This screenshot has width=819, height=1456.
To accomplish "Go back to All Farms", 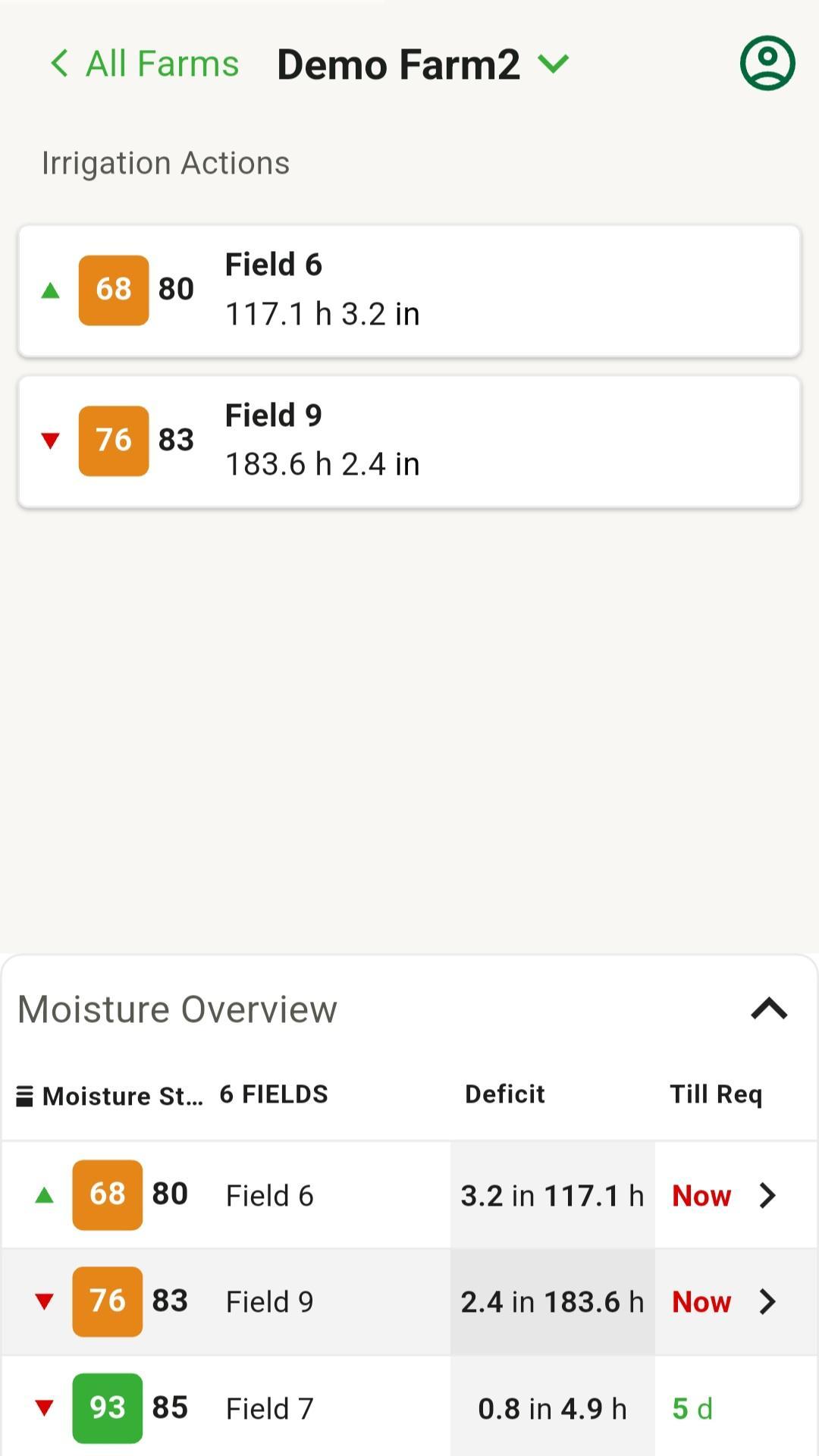I will pyautogui.click(x=144, y=64).
